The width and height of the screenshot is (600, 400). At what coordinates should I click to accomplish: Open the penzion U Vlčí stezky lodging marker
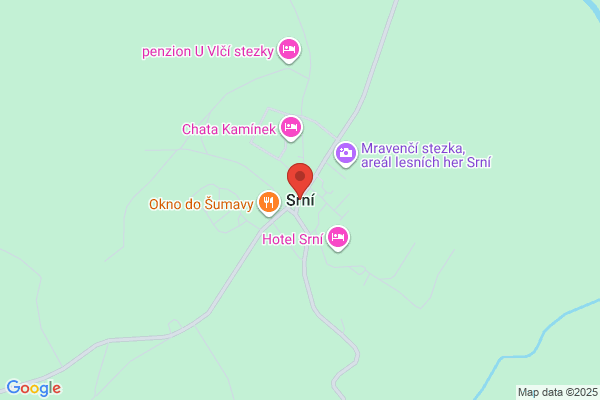289,50
